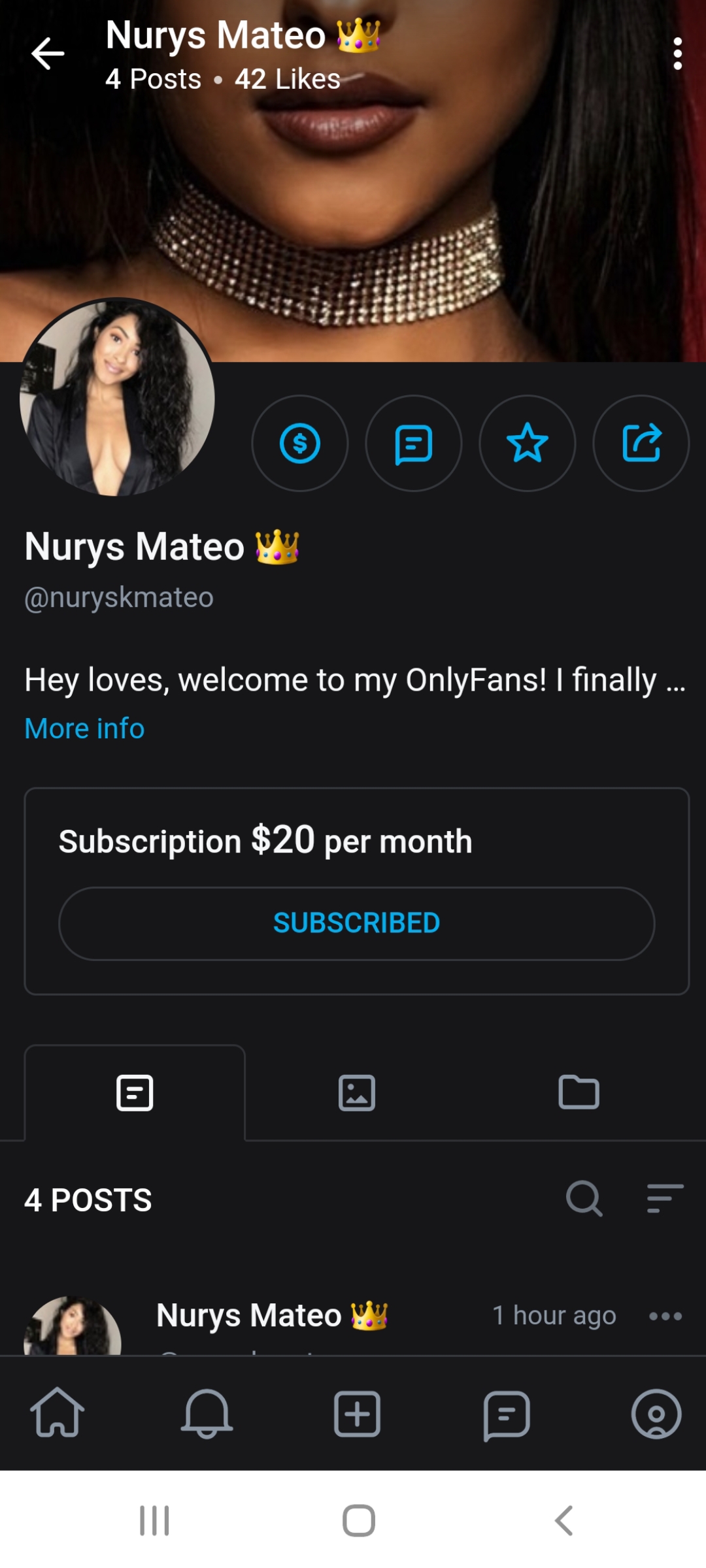The image size is (706, 1568).
Task: Go back using the top arrow
Action: click(x=48, y=54)
